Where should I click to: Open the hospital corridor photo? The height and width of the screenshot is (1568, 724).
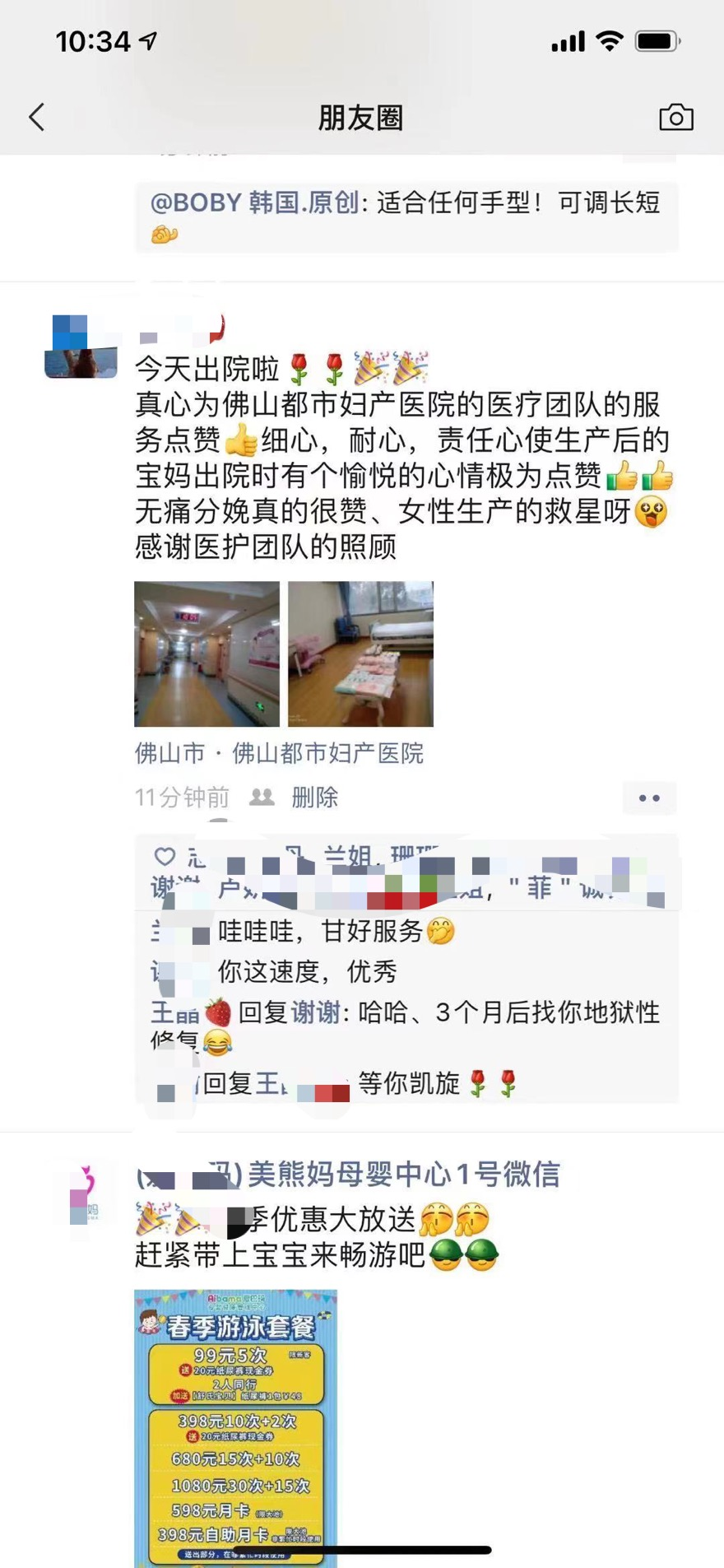(207, 654)
